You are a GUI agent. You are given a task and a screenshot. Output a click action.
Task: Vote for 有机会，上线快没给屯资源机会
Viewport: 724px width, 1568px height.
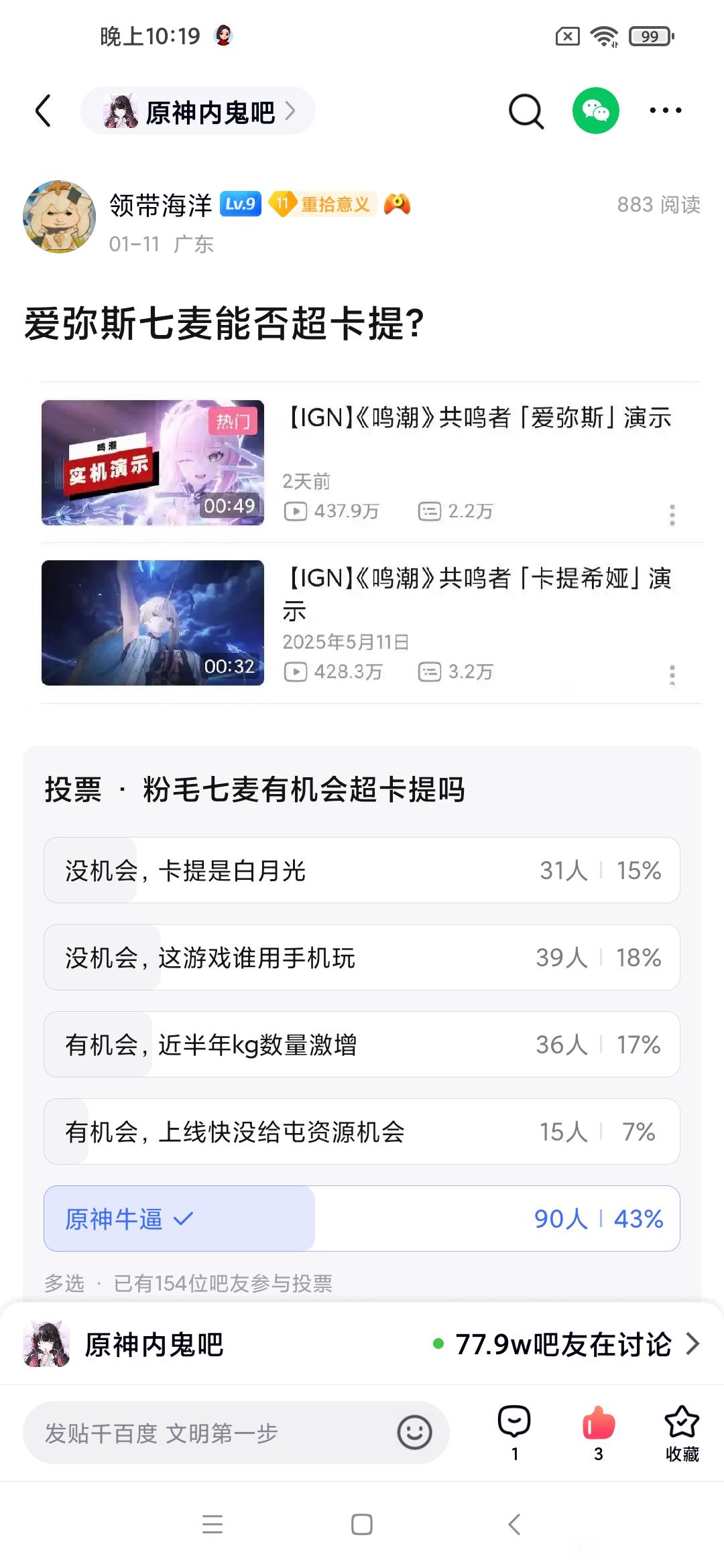point(362,1132)
